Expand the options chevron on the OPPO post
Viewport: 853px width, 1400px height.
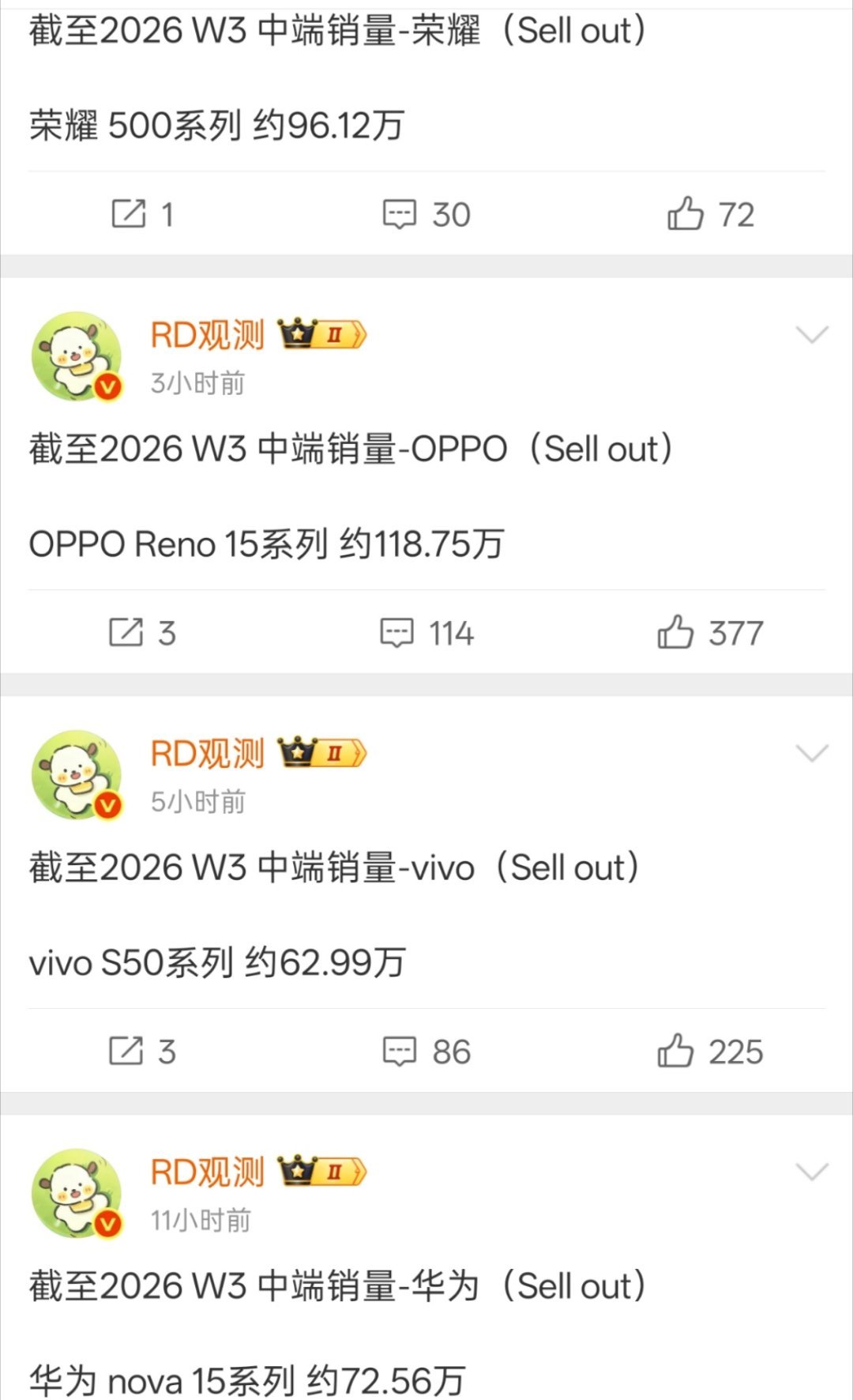(812, 335)
